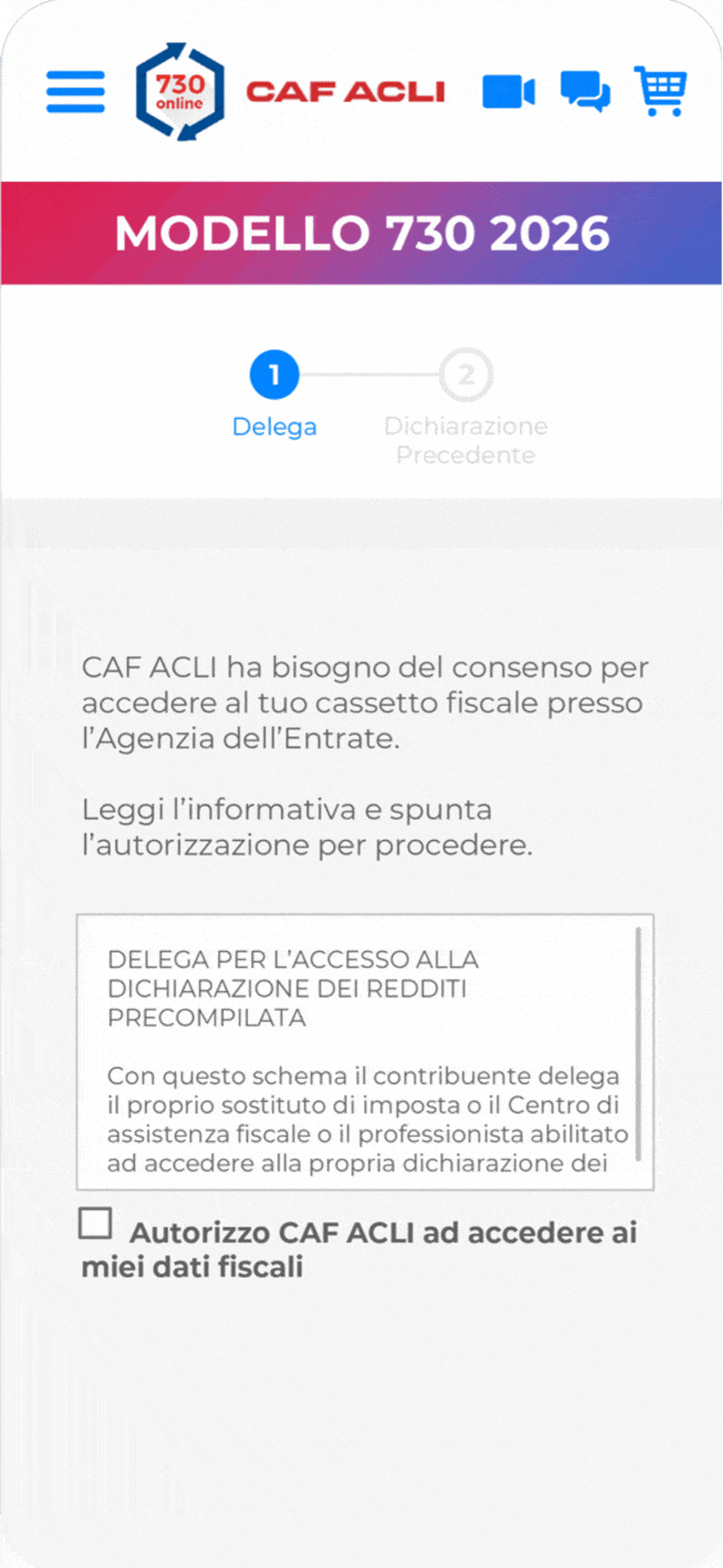Tick the Autorizzo CAF ACLI checkbox
The height and width of the screenshot is (1568, 723).
95,1223
